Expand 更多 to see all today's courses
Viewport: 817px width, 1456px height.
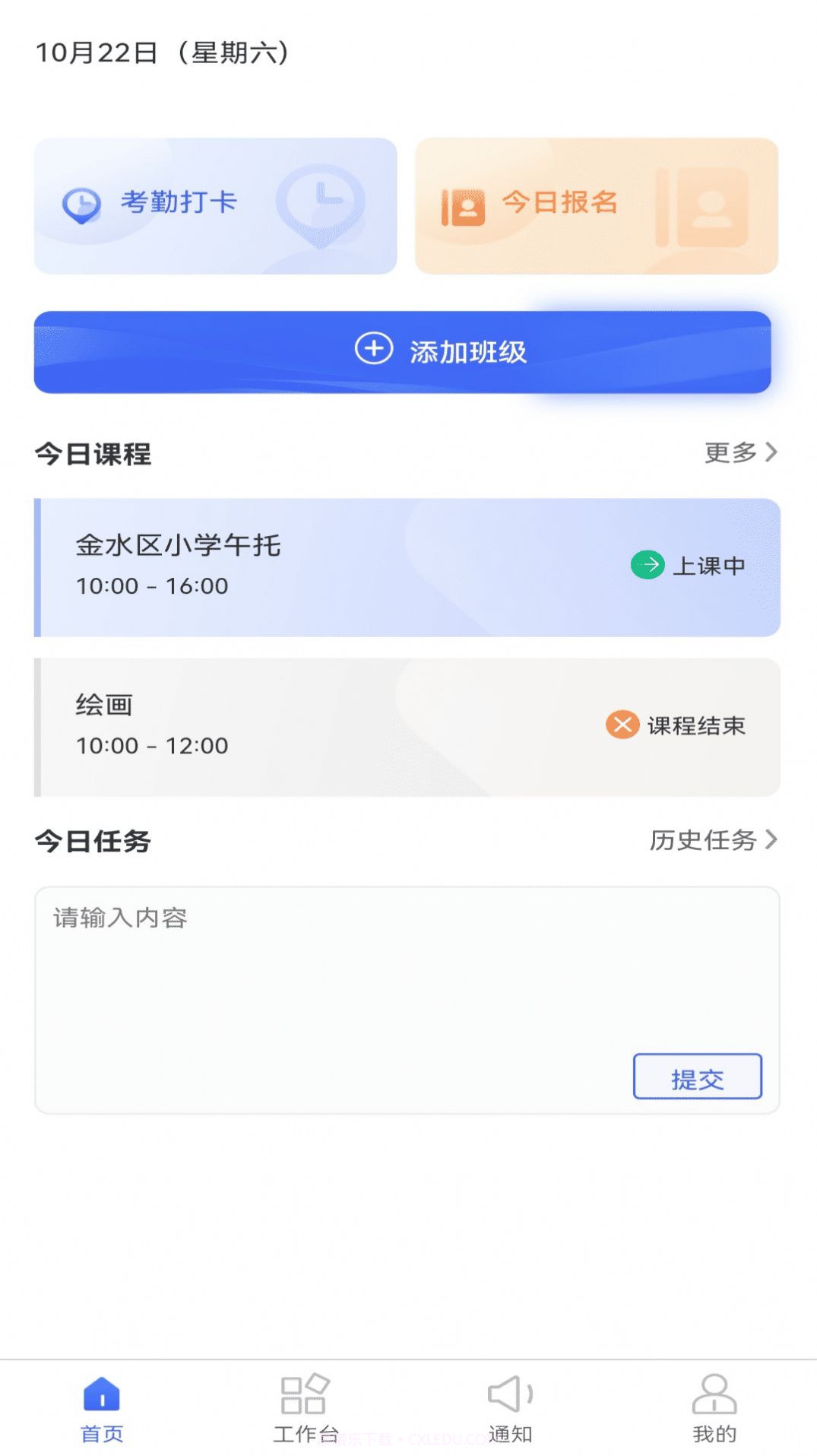pyautogui.click(x=732, y=452)
